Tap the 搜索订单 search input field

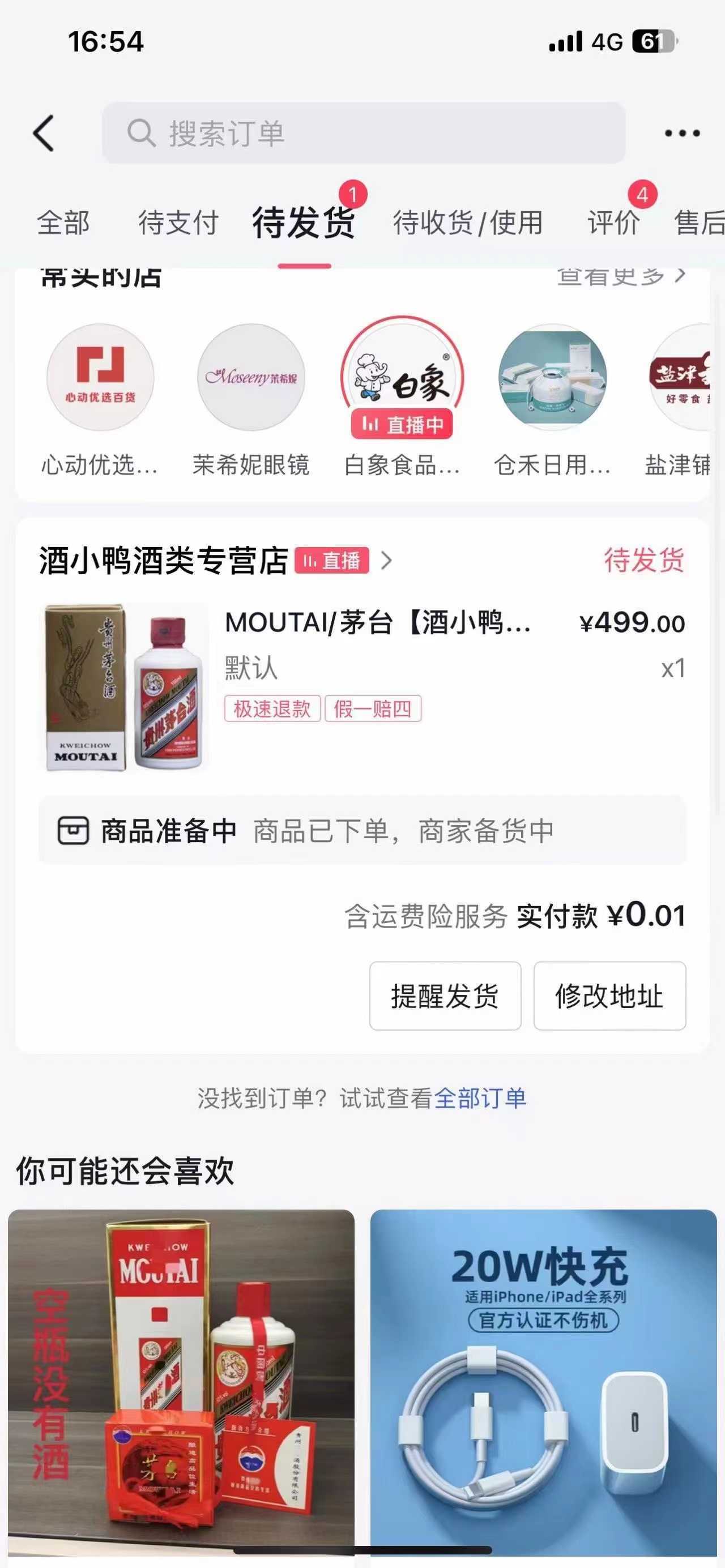point(365,133)
